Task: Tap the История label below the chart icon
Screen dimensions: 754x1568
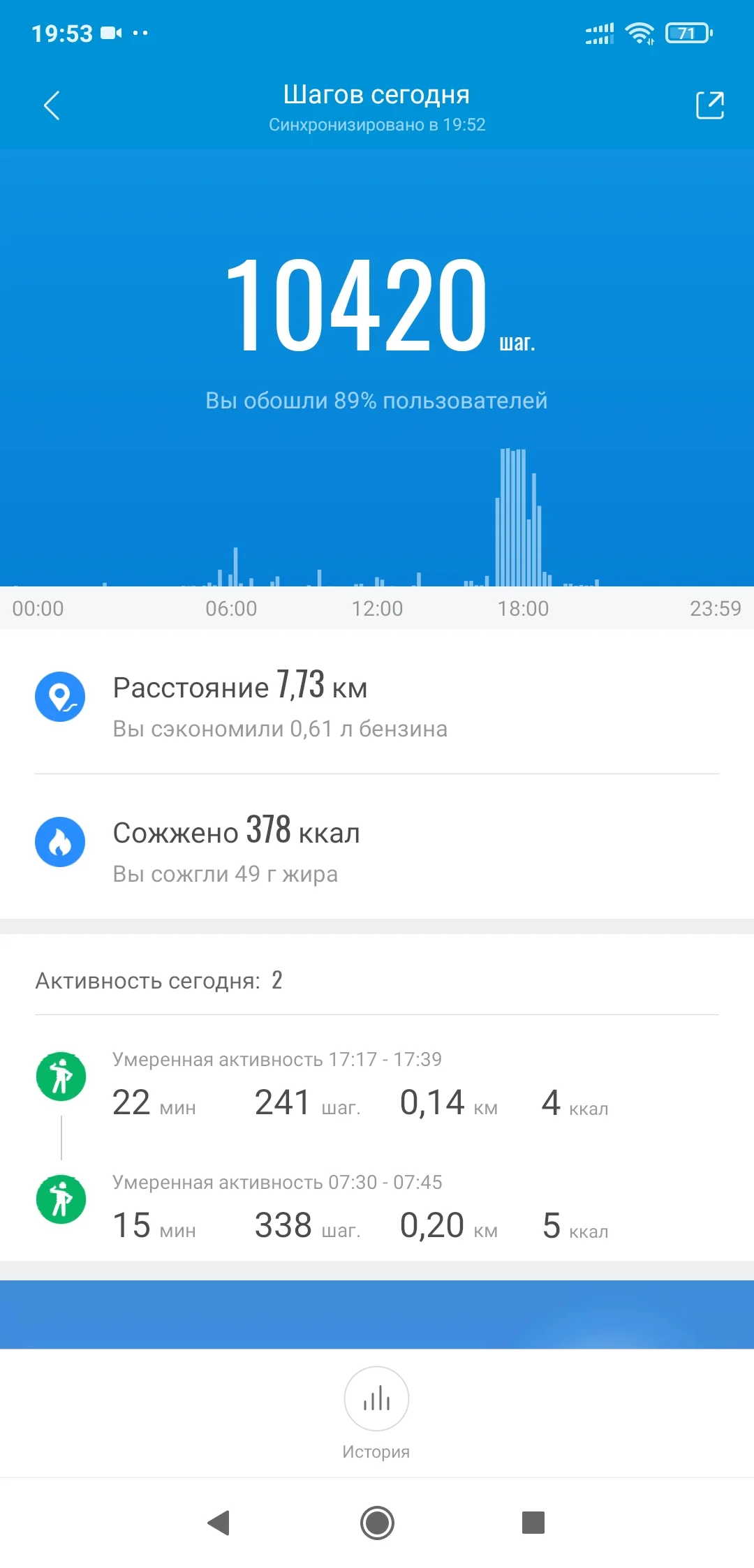Action: [x=376, y=1450]
